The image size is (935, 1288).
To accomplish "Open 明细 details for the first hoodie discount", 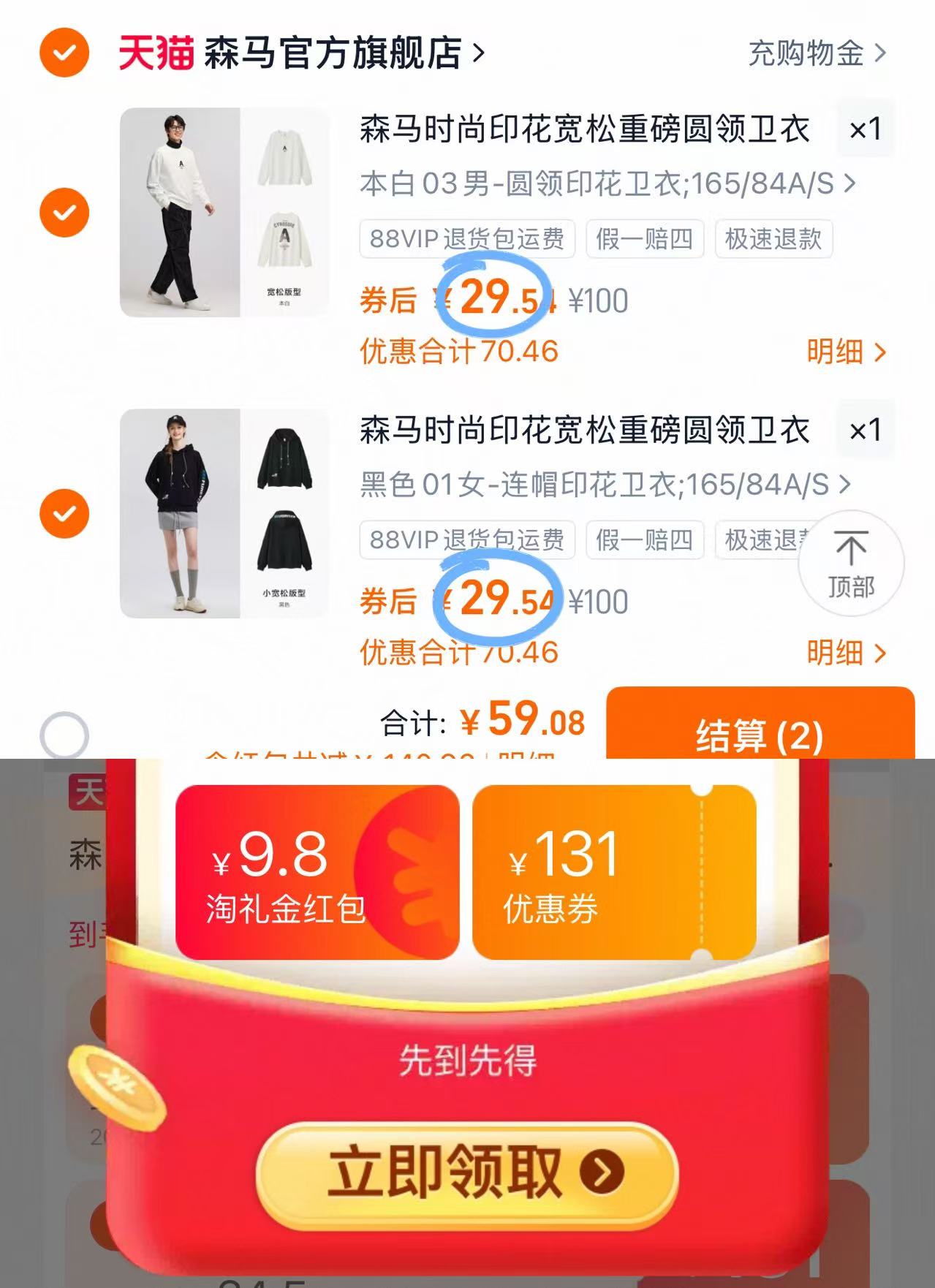I will 846,351.
